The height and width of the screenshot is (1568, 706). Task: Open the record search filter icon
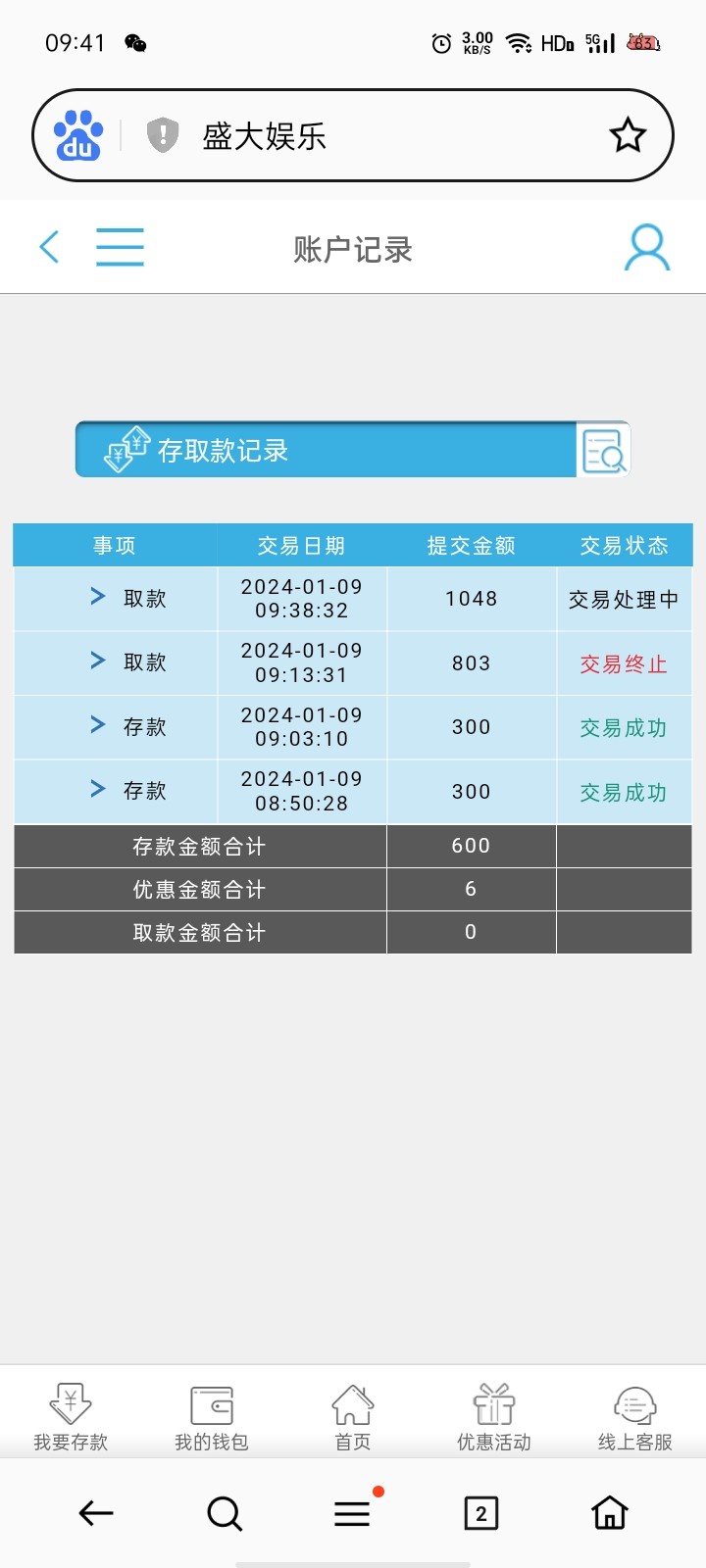(603, 451)
